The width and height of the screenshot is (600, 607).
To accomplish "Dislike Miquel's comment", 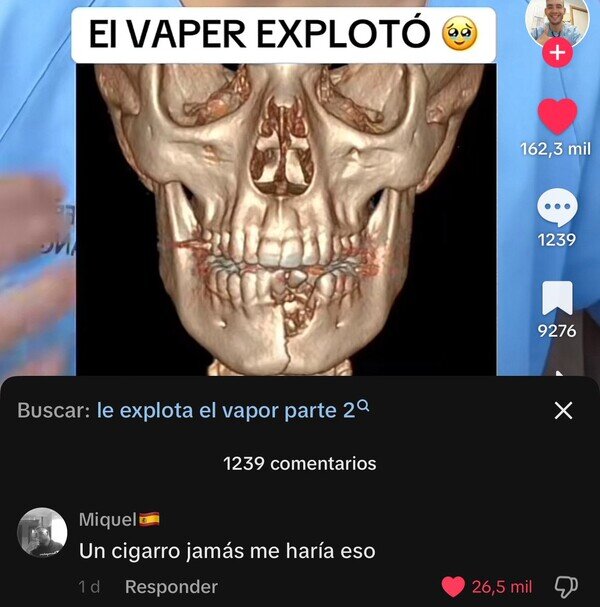I will coord(566,586).
